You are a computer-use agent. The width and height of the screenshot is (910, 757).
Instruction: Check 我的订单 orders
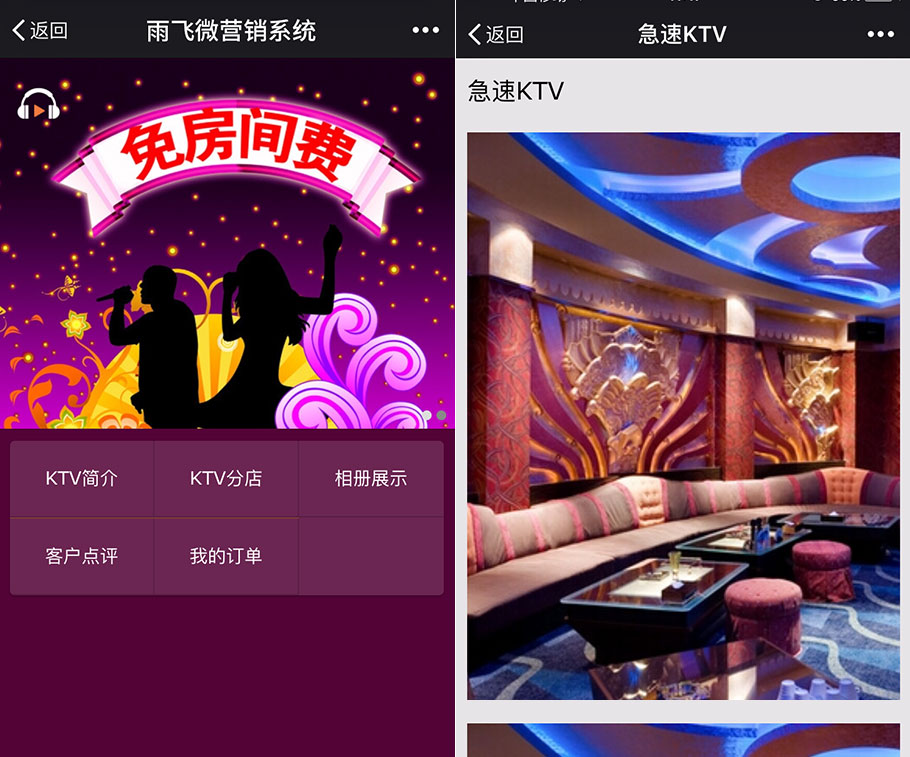coord(226,556)
